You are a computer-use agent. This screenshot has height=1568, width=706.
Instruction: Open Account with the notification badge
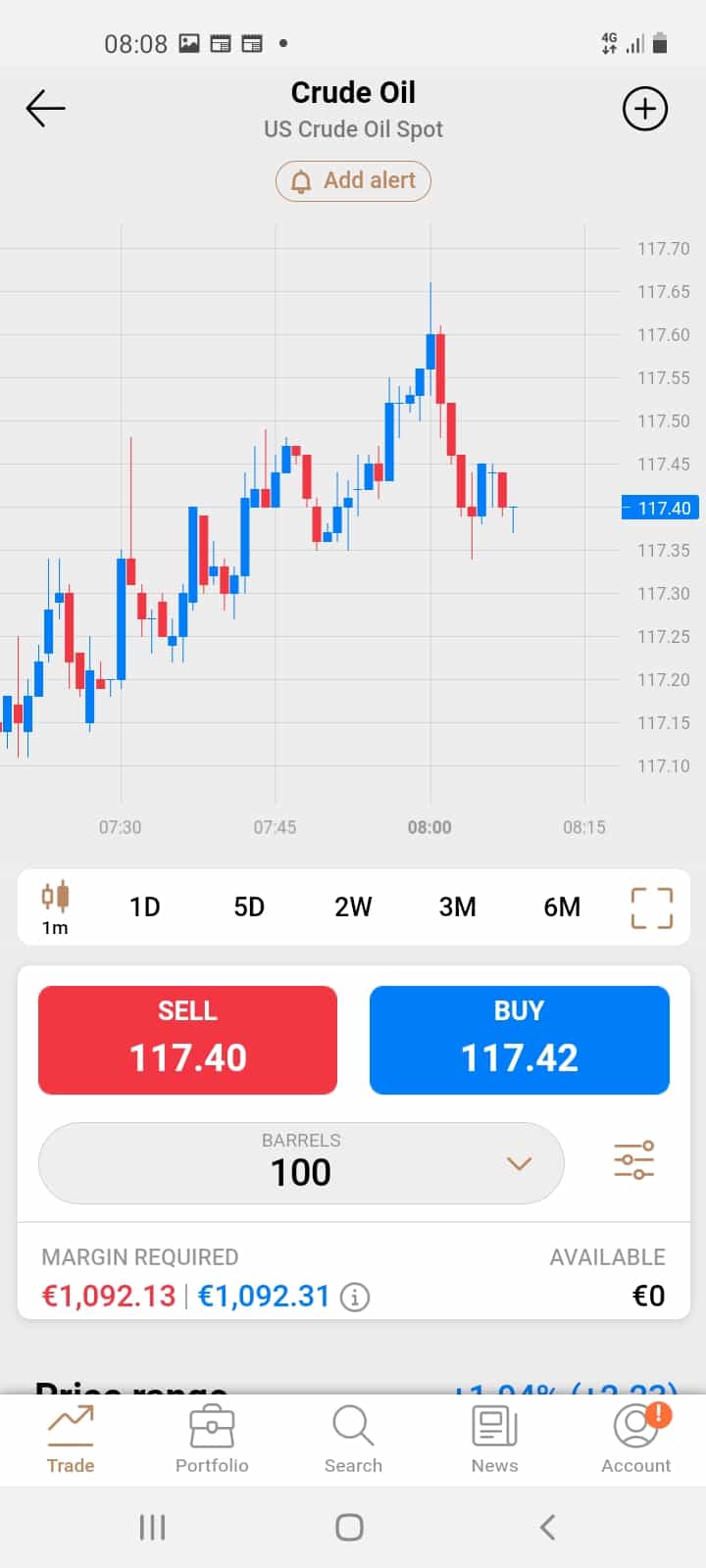(x=635, y=1439)
